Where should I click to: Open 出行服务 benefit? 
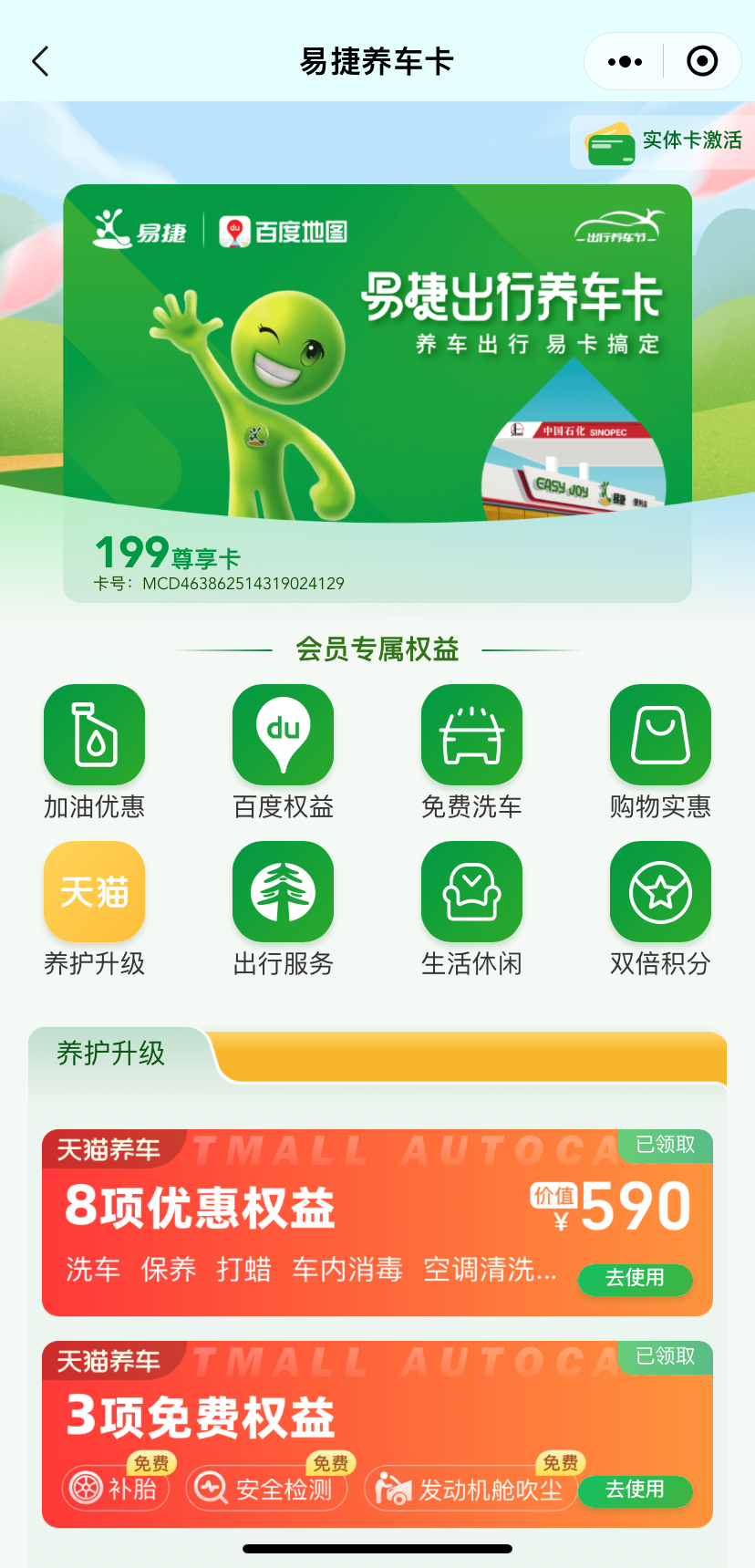(x=283, y=892)
